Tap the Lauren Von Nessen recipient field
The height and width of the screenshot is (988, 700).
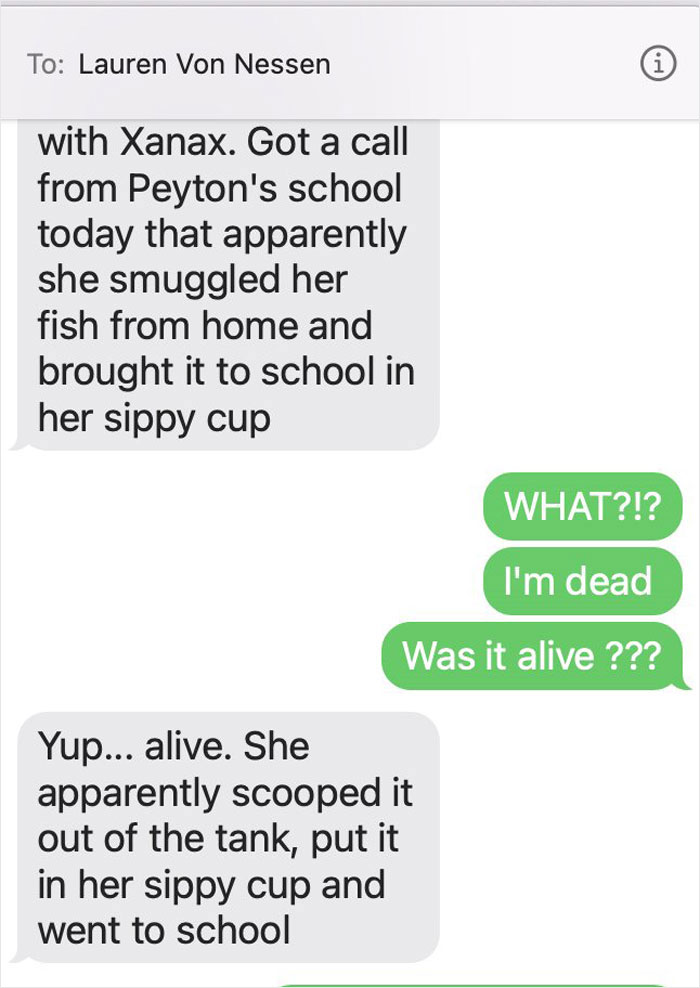coord(204,65)
